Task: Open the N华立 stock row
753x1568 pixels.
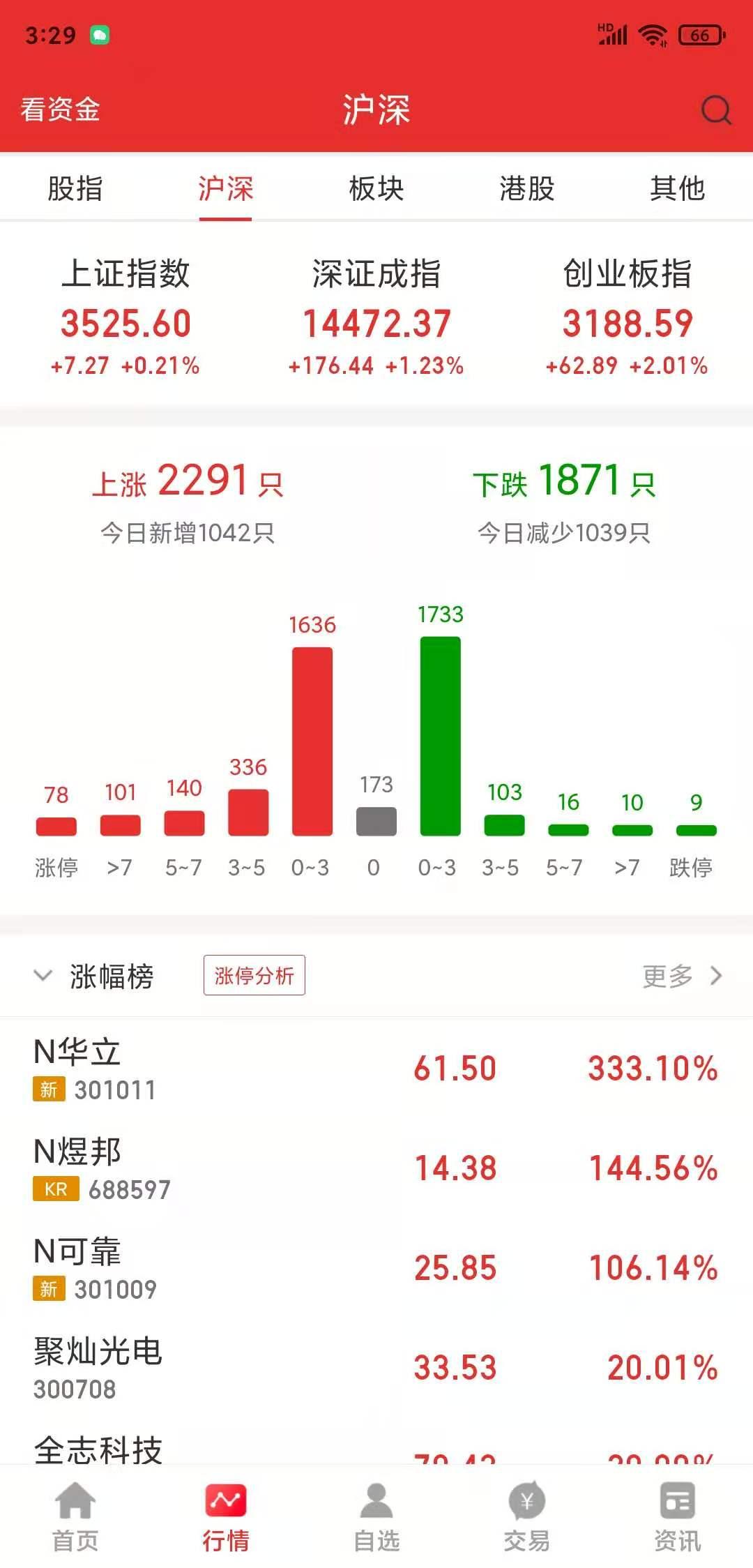Action: (x=376, y=1069)
